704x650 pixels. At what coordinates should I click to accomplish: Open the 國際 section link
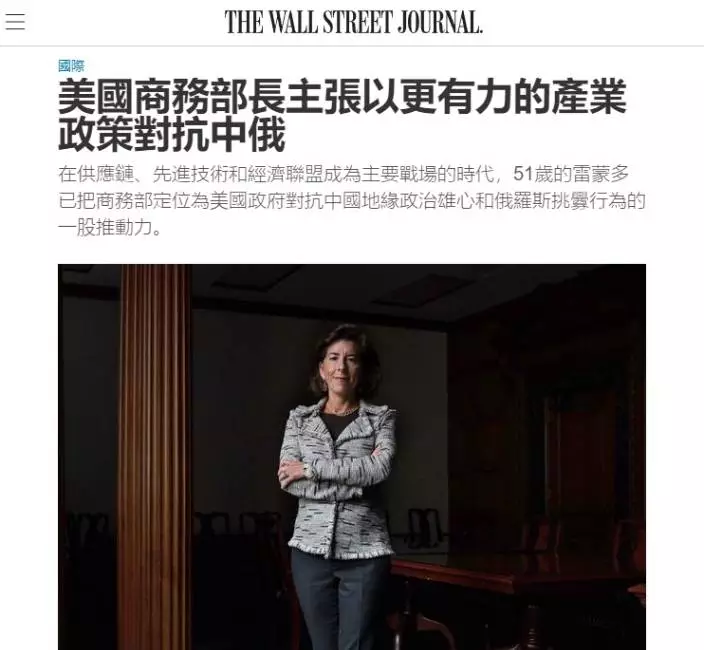point(71,66)
